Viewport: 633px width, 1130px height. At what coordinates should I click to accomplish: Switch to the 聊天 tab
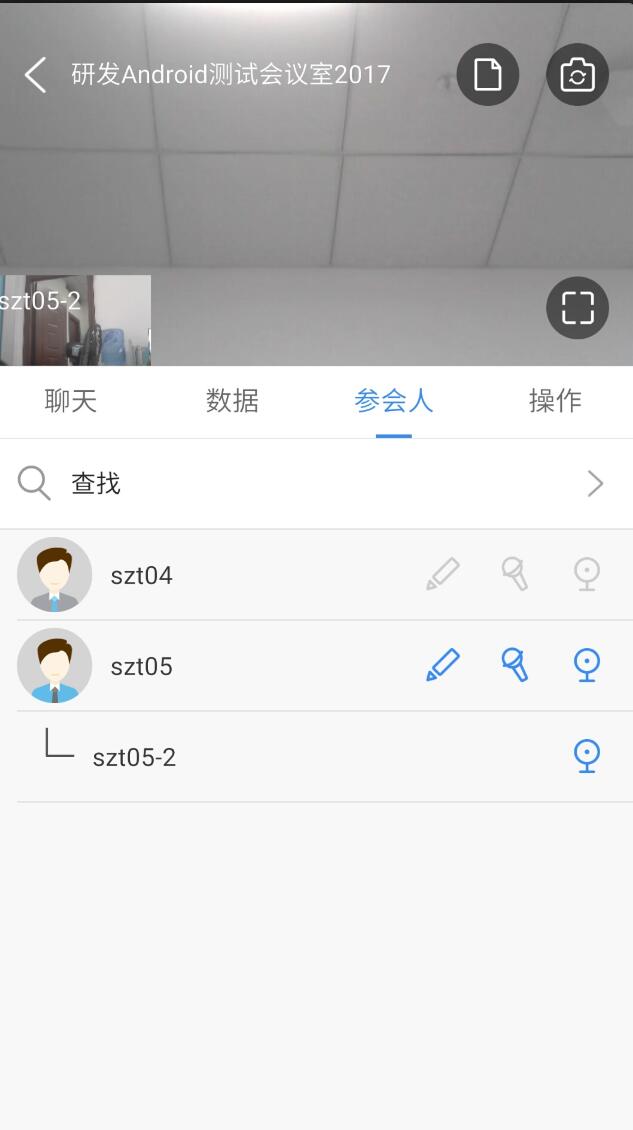(71, 401)
